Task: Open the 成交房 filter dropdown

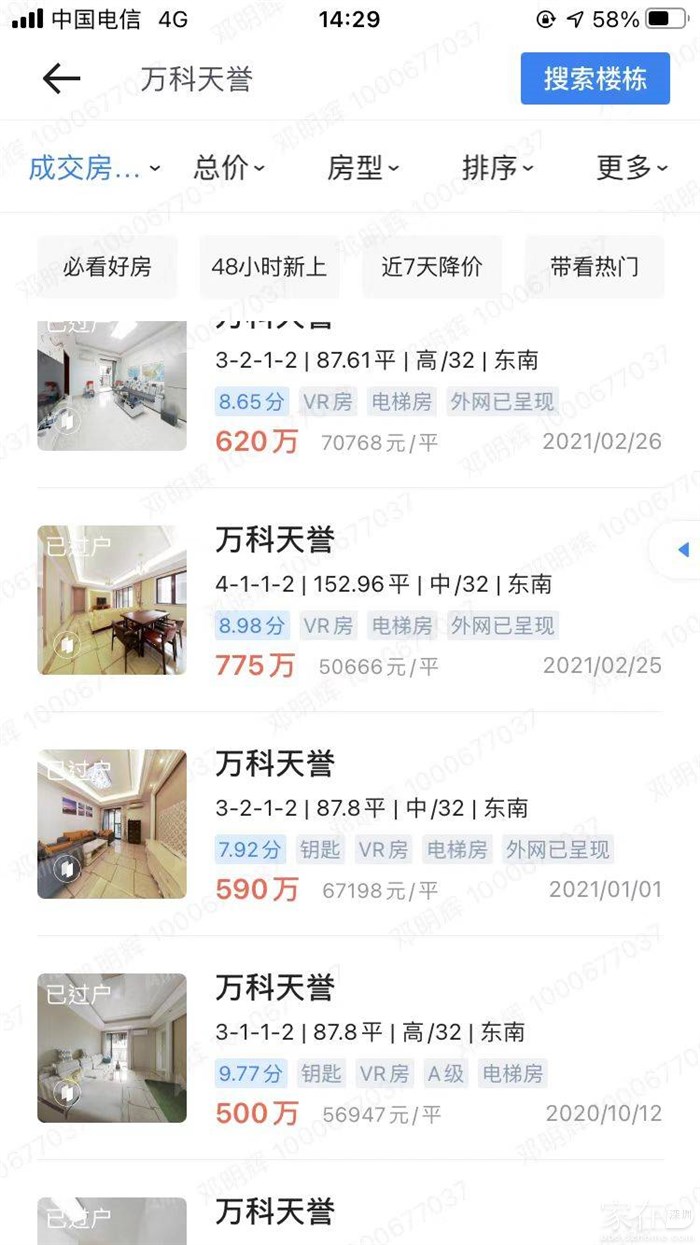Action: coord(93,168)
